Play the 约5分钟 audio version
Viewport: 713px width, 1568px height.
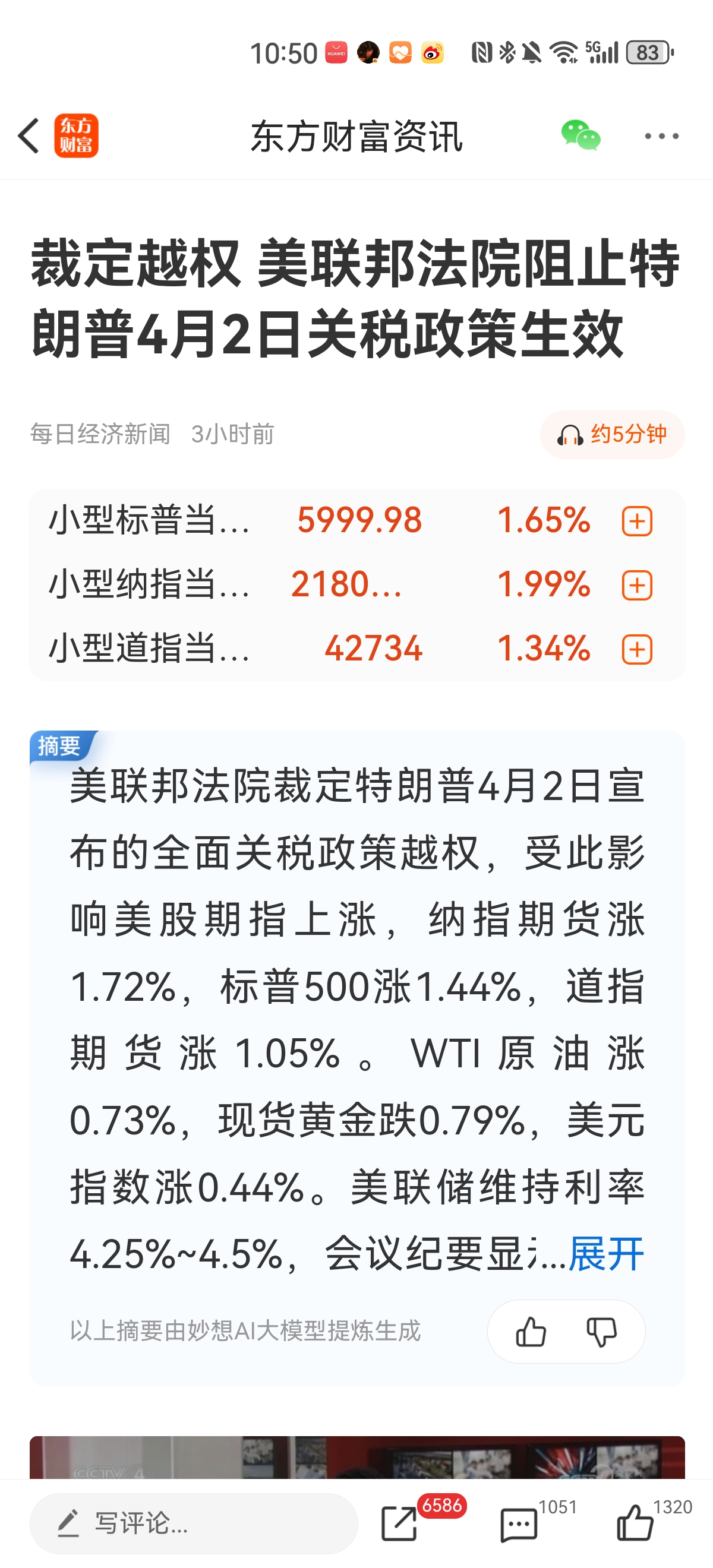(612, 435)
